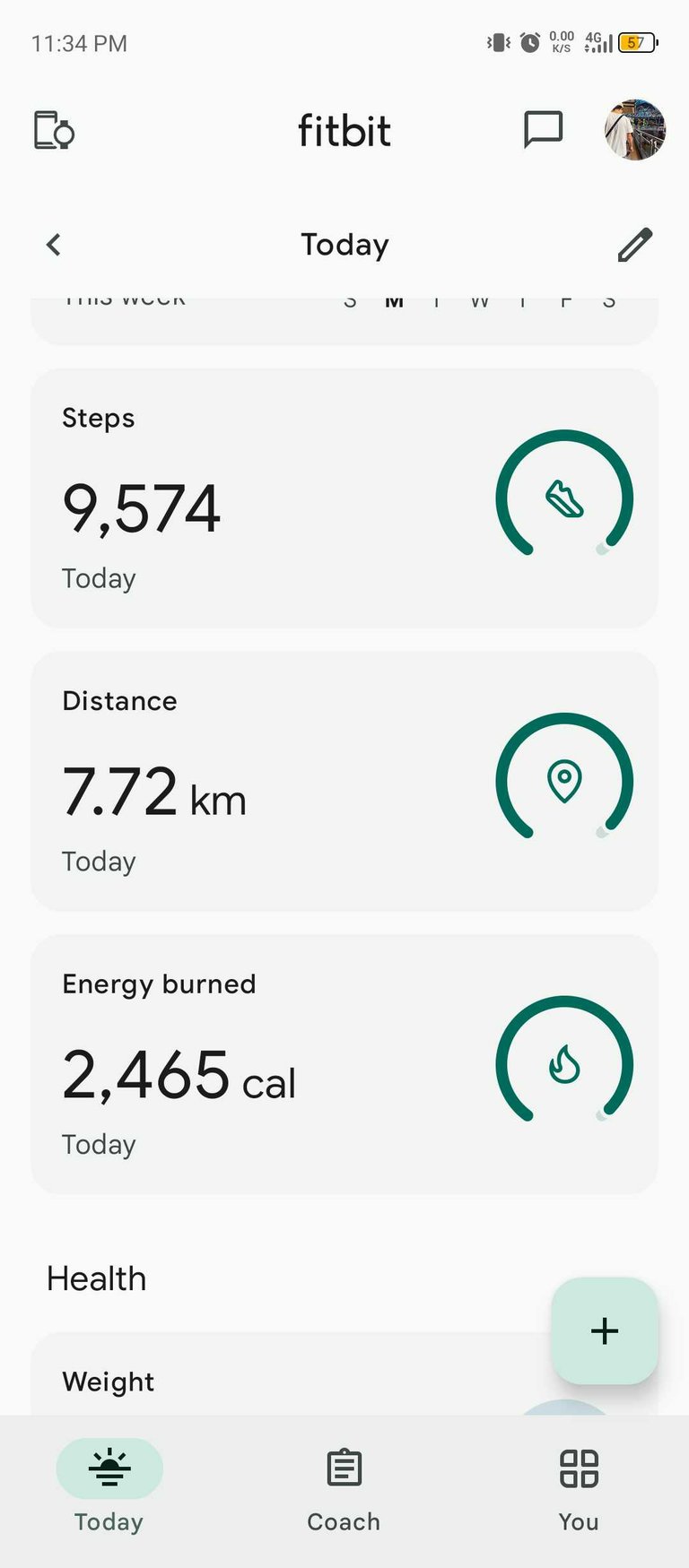The width and height of the screenshot is (689, 1568).
Task: Go to the previous day arrow
Action: pos(54,245)
